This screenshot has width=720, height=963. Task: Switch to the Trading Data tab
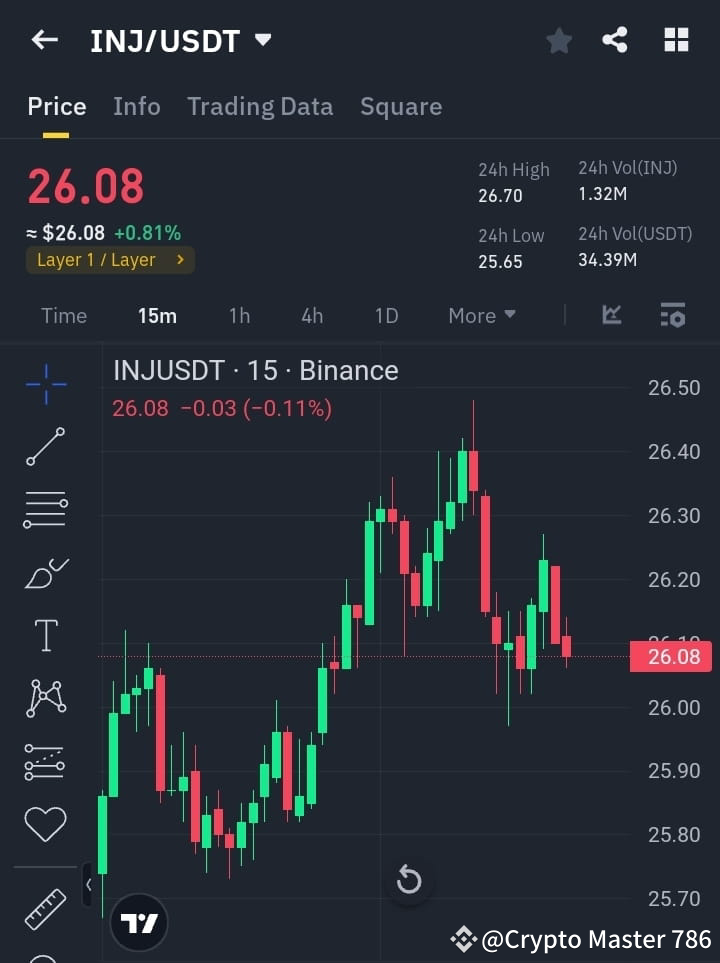[260, 106]
